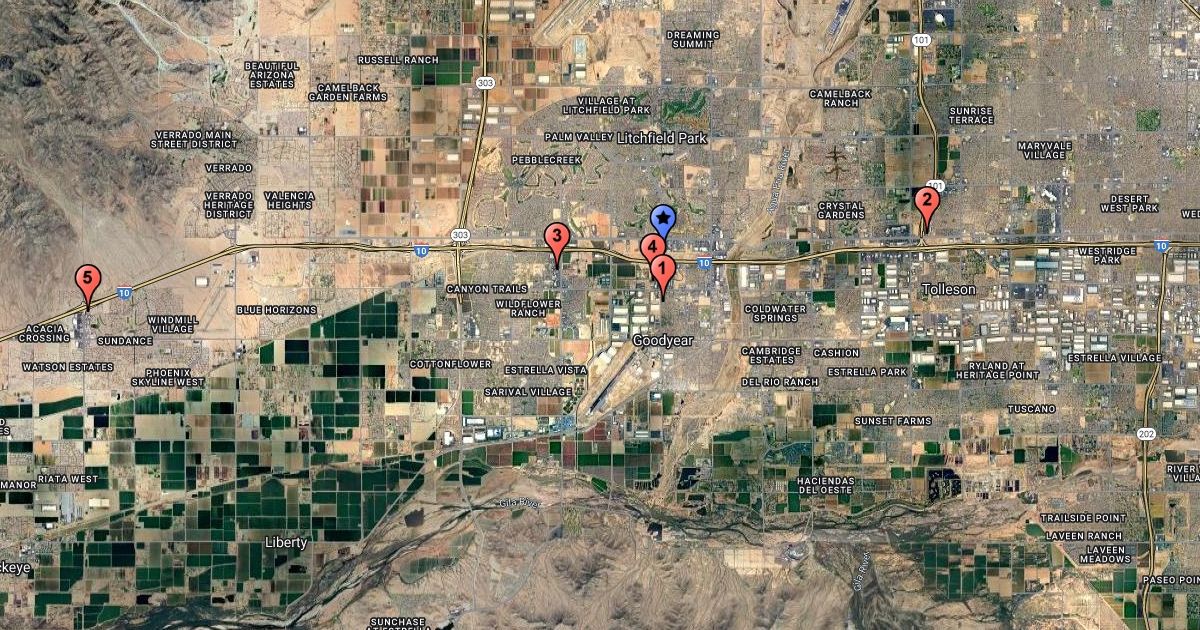Open map pin number 5 near Acacia Crossing

tap(88, 283)
